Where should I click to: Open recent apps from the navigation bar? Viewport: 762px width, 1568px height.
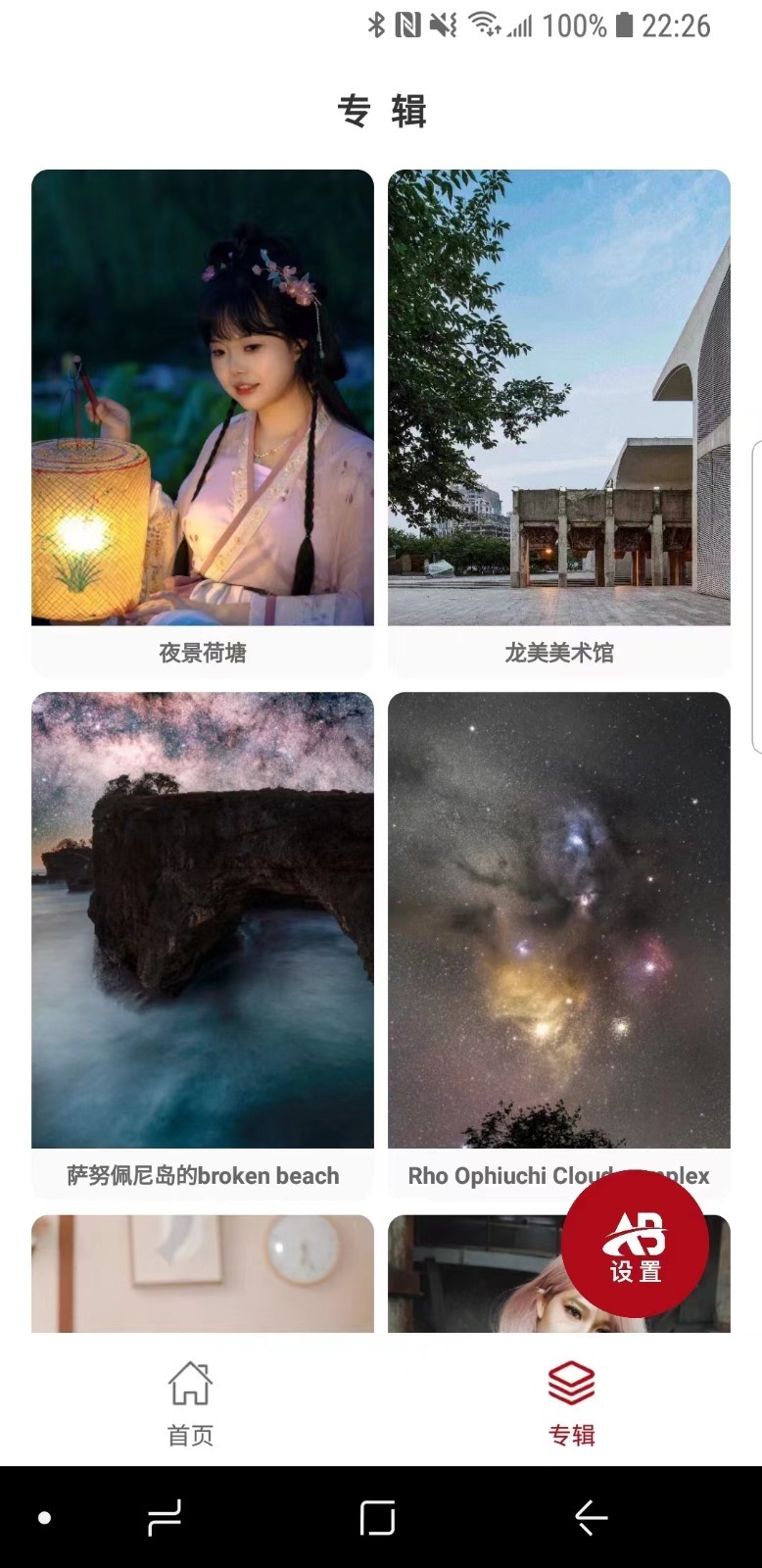[165, 1518]
